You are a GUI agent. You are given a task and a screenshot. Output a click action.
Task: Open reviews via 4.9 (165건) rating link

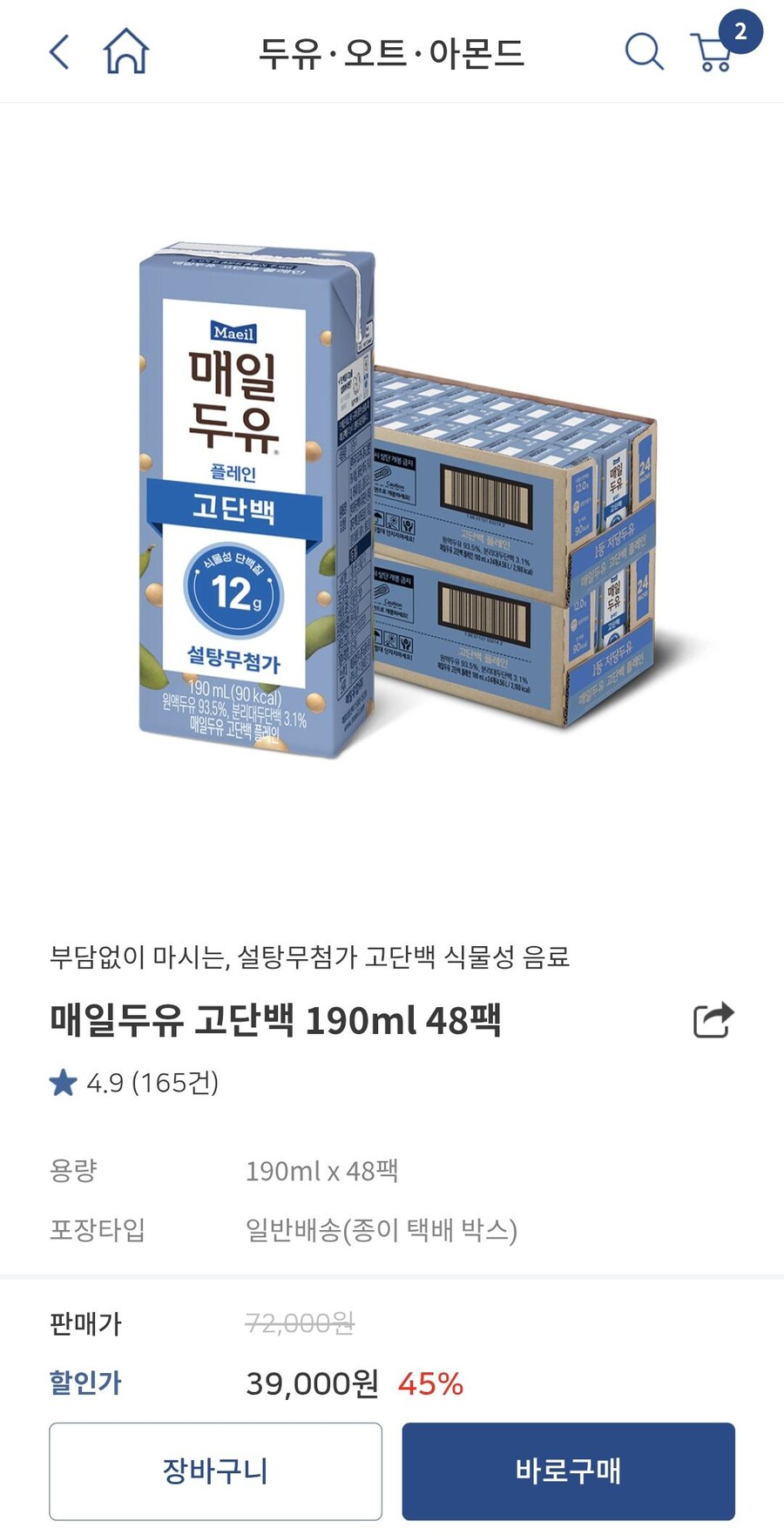(x=152, y=1083)
